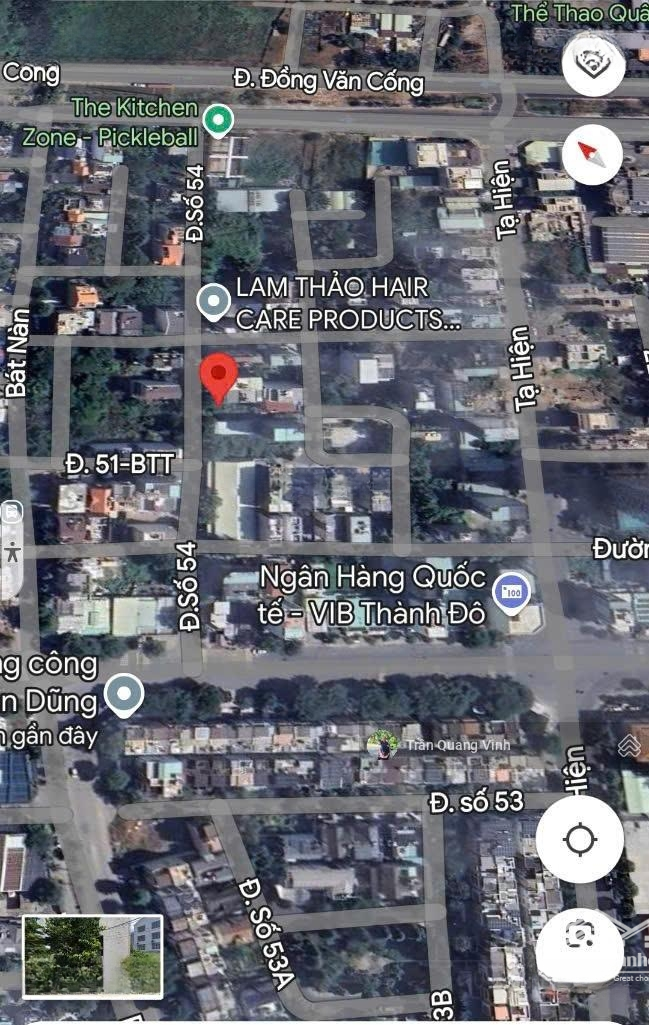Open the Lens camera search button

[580, 934]
